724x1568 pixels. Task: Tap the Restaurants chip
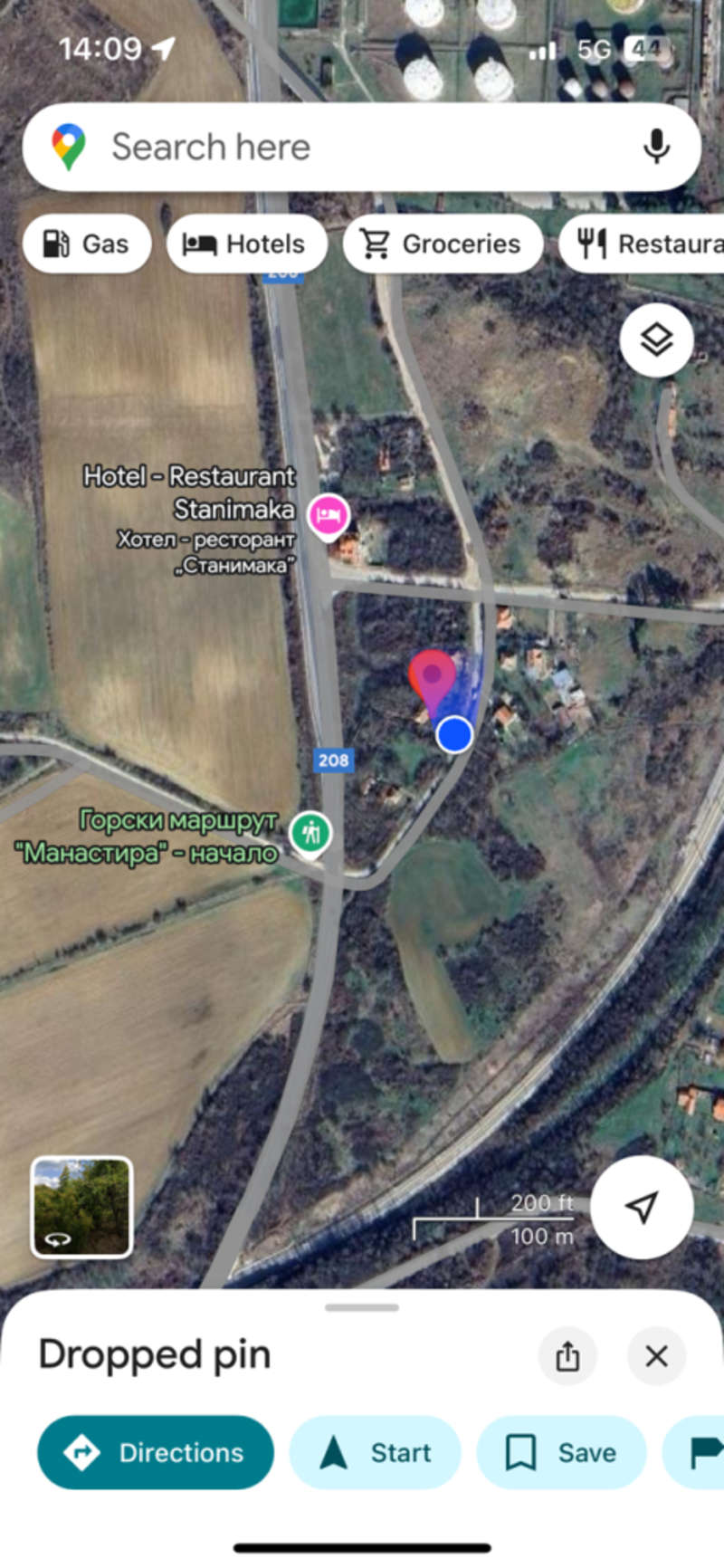[642, 244]
